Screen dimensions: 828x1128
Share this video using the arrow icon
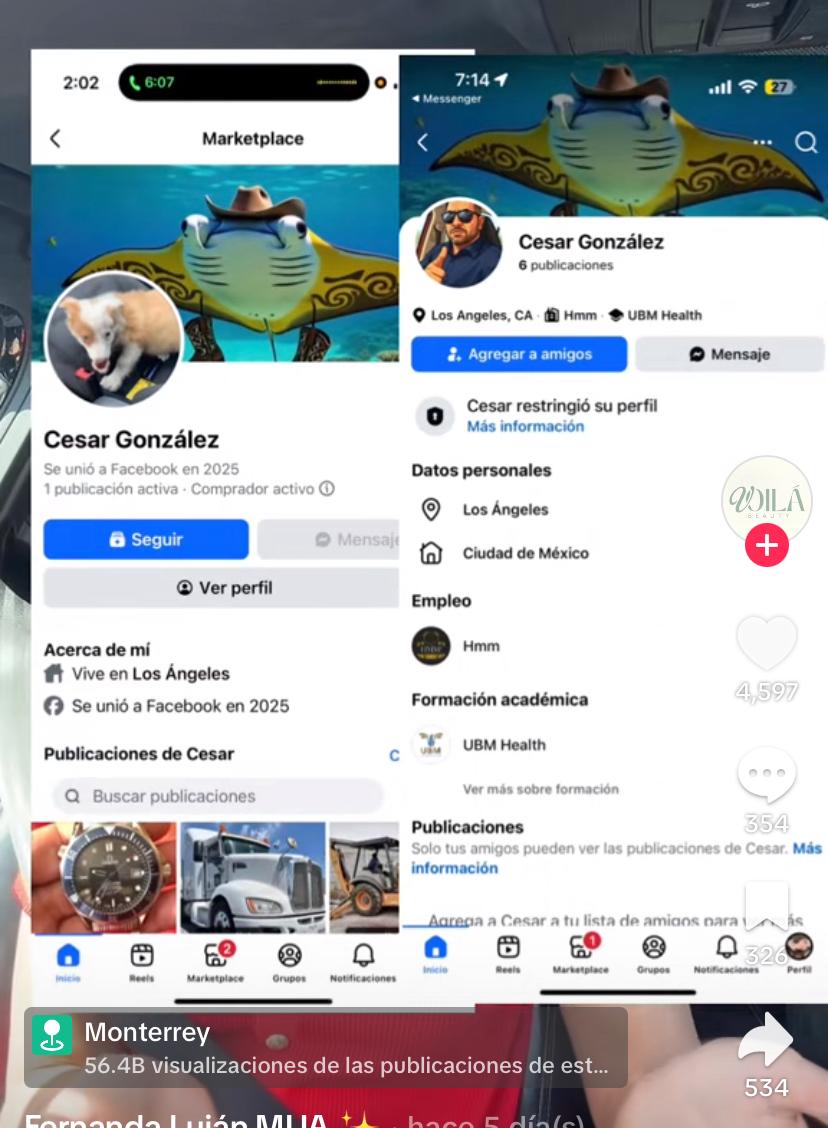(x=766, y=1042)
